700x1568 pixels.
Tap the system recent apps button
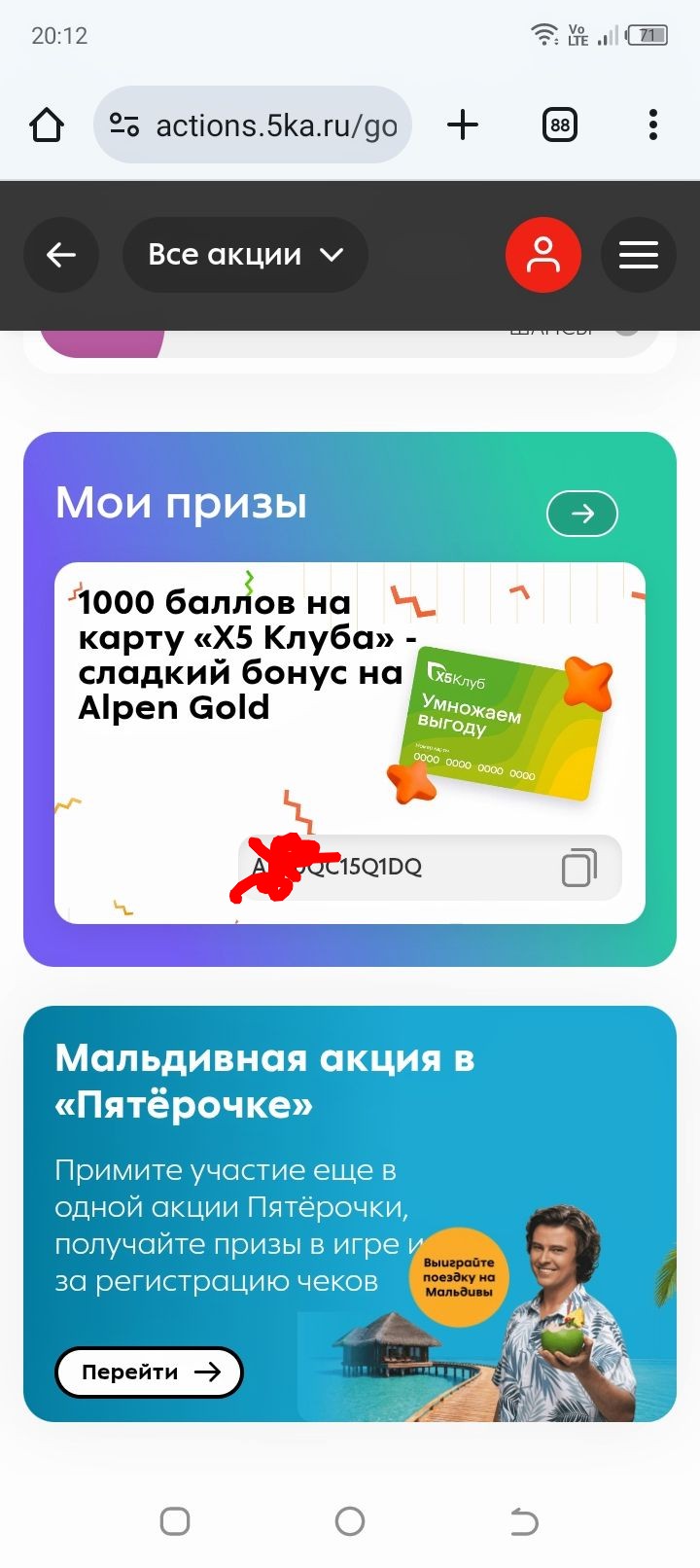tap(175, 1521)
